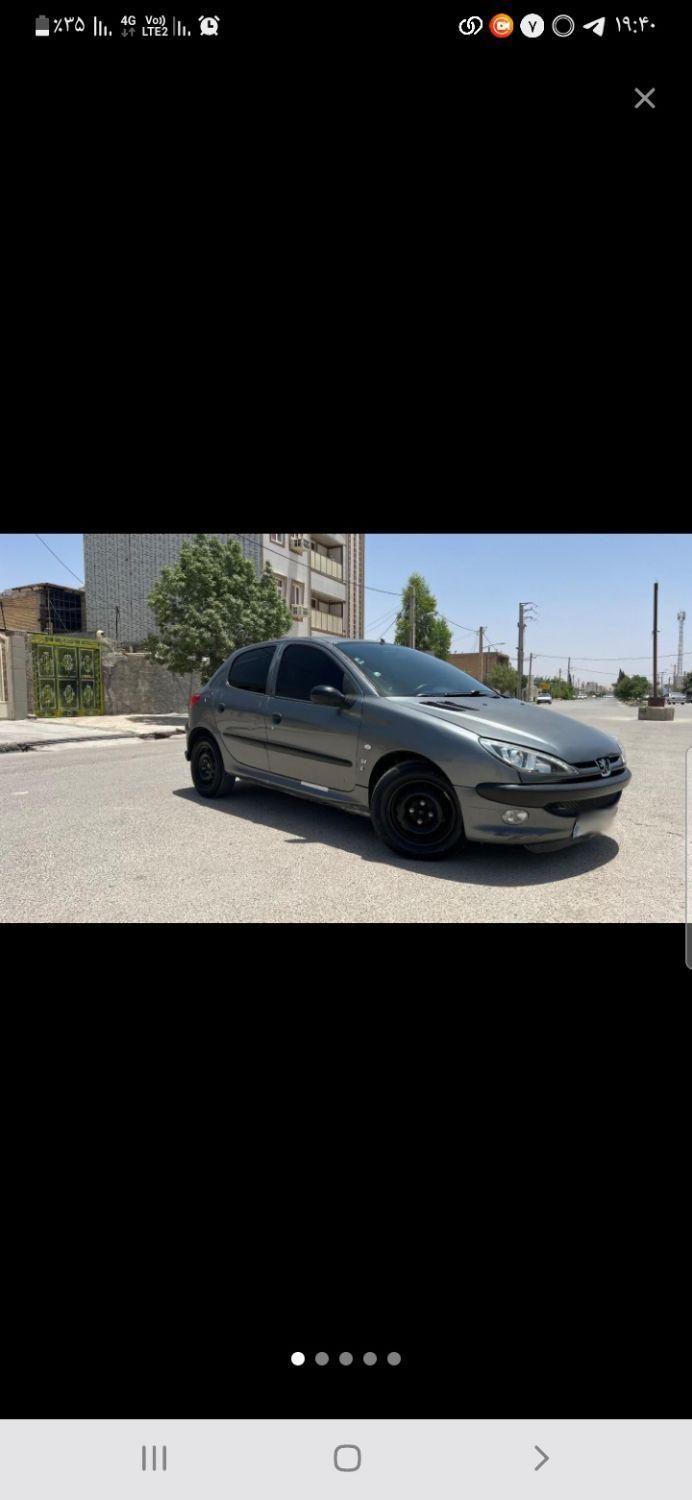The width and height of the screenshot is (692, 1500).
Task: Close the full-screen photo viewer
Action: [x=644, y=98]
